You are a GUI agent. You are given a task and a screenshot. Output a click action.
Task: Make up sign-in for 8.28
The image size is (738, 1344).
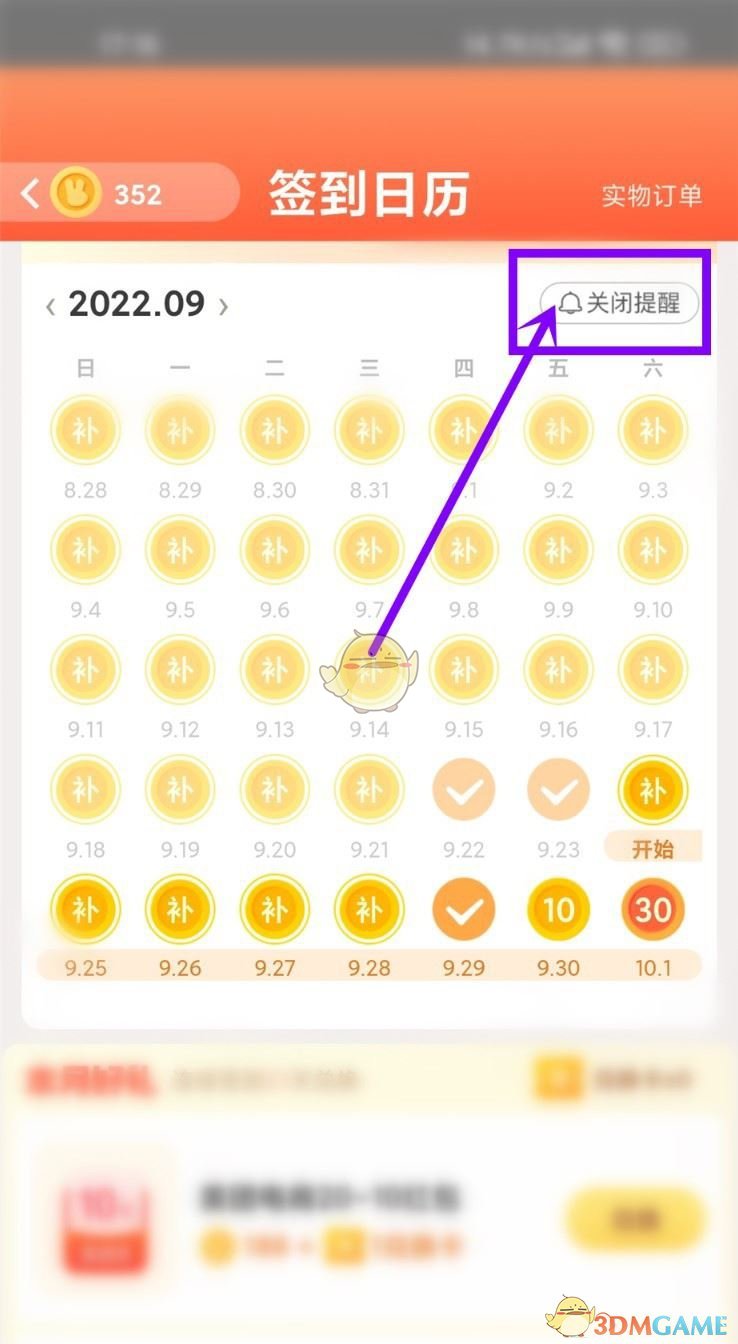[x=85, y=431]
